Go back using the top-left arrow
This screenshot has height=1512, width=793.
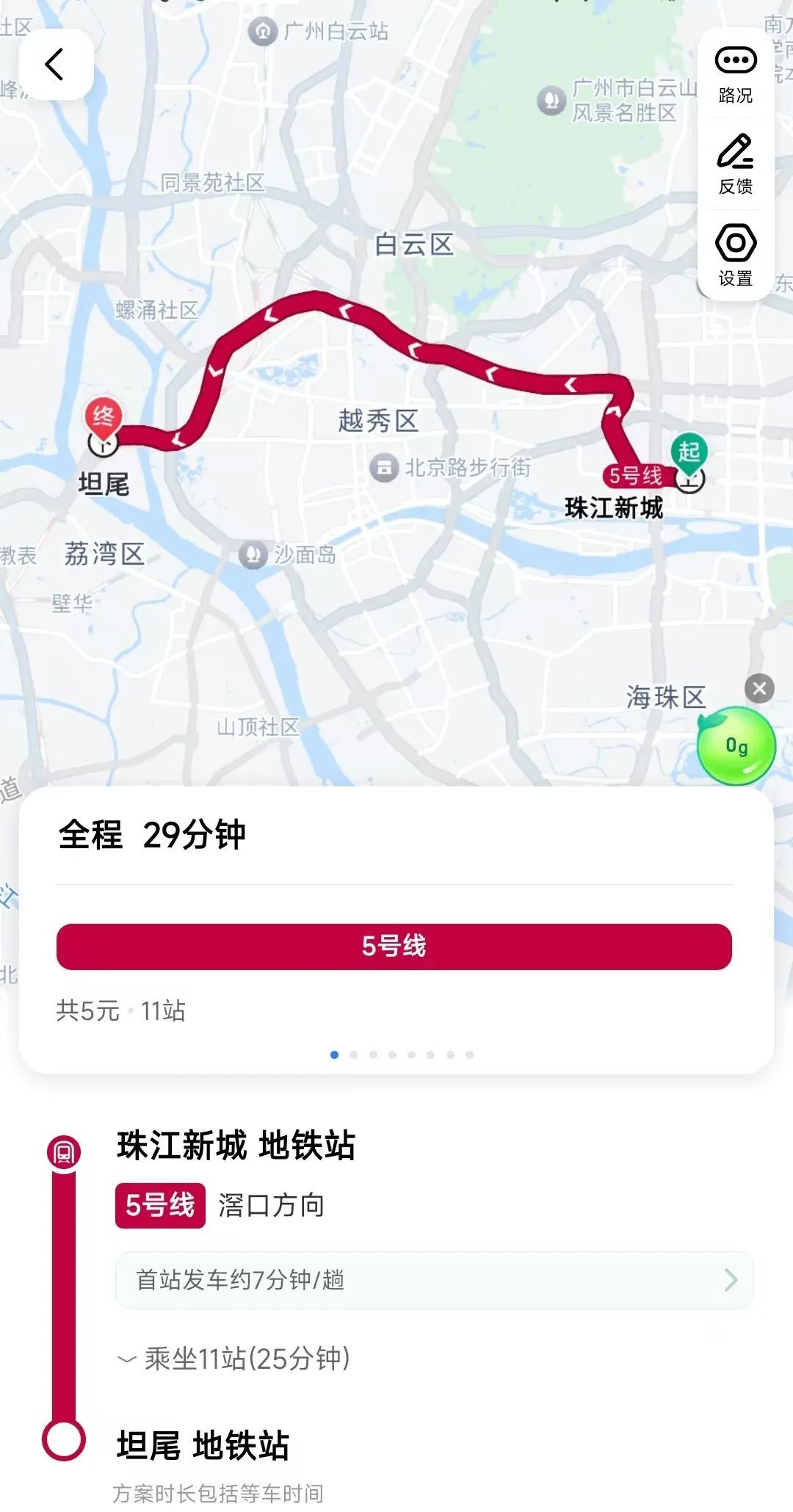55,65
